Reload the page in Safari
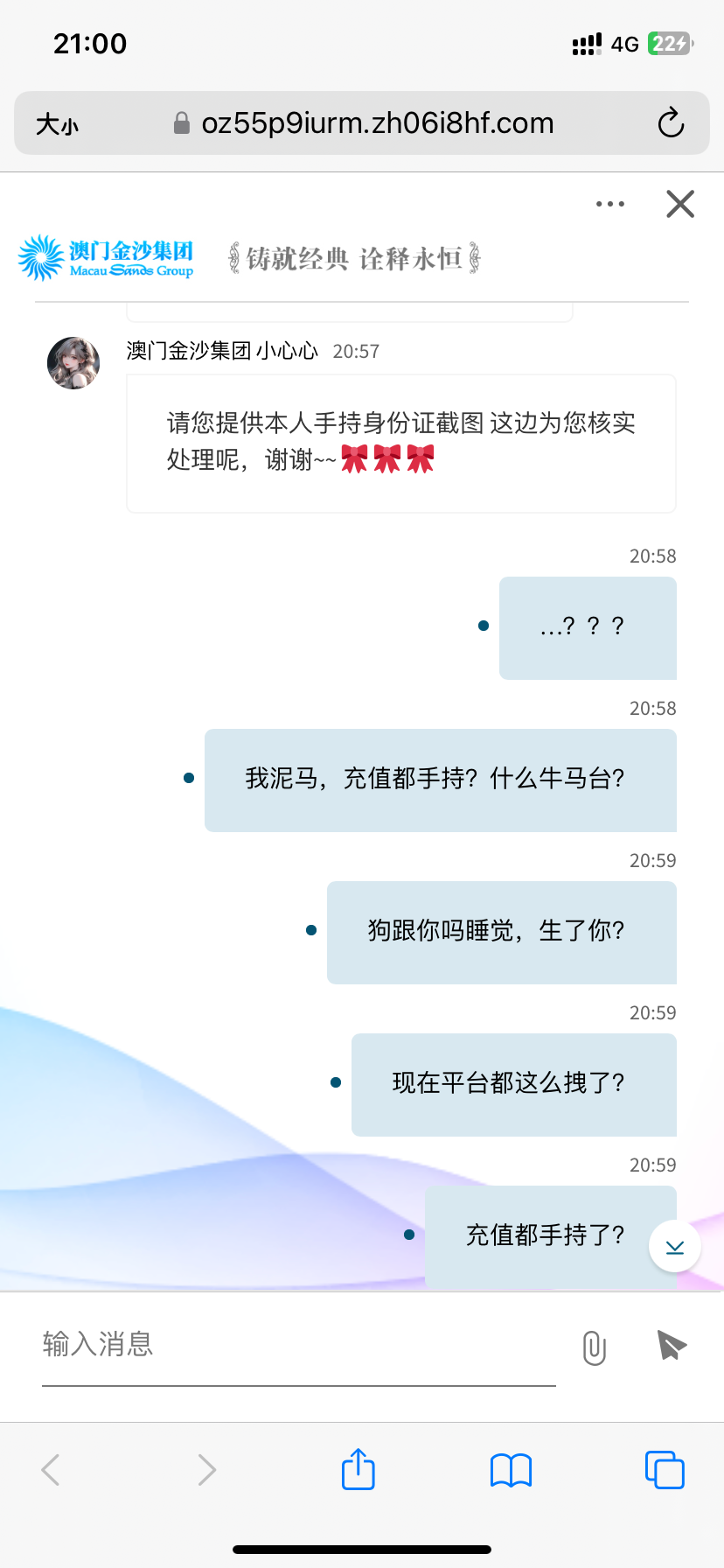This screenshot has height=1568, width=724. pyautogui.click(x=671, y=123)
